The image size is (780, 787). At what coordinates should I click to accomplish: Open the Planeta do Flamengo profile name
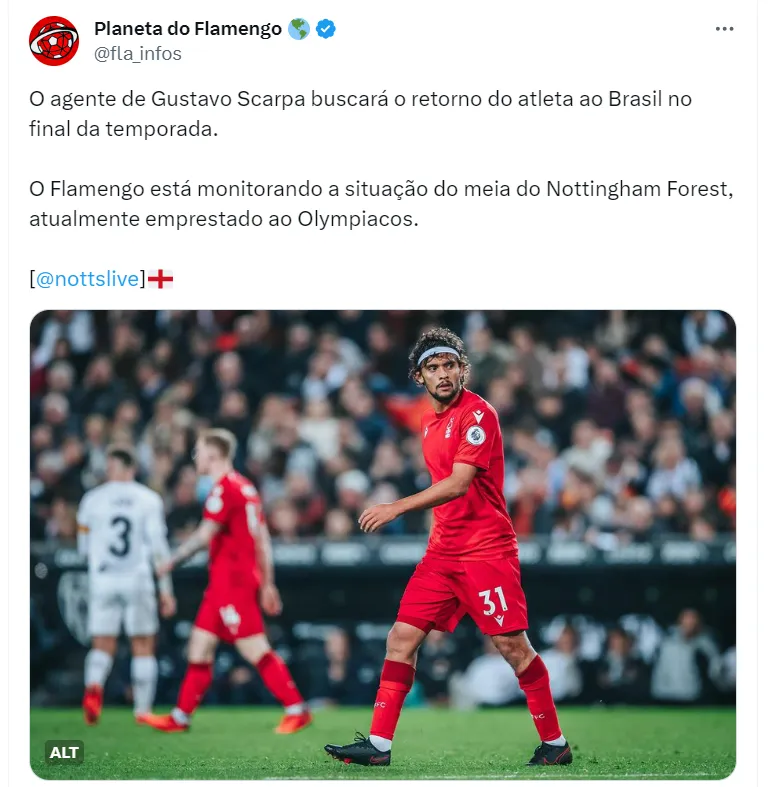187,29
